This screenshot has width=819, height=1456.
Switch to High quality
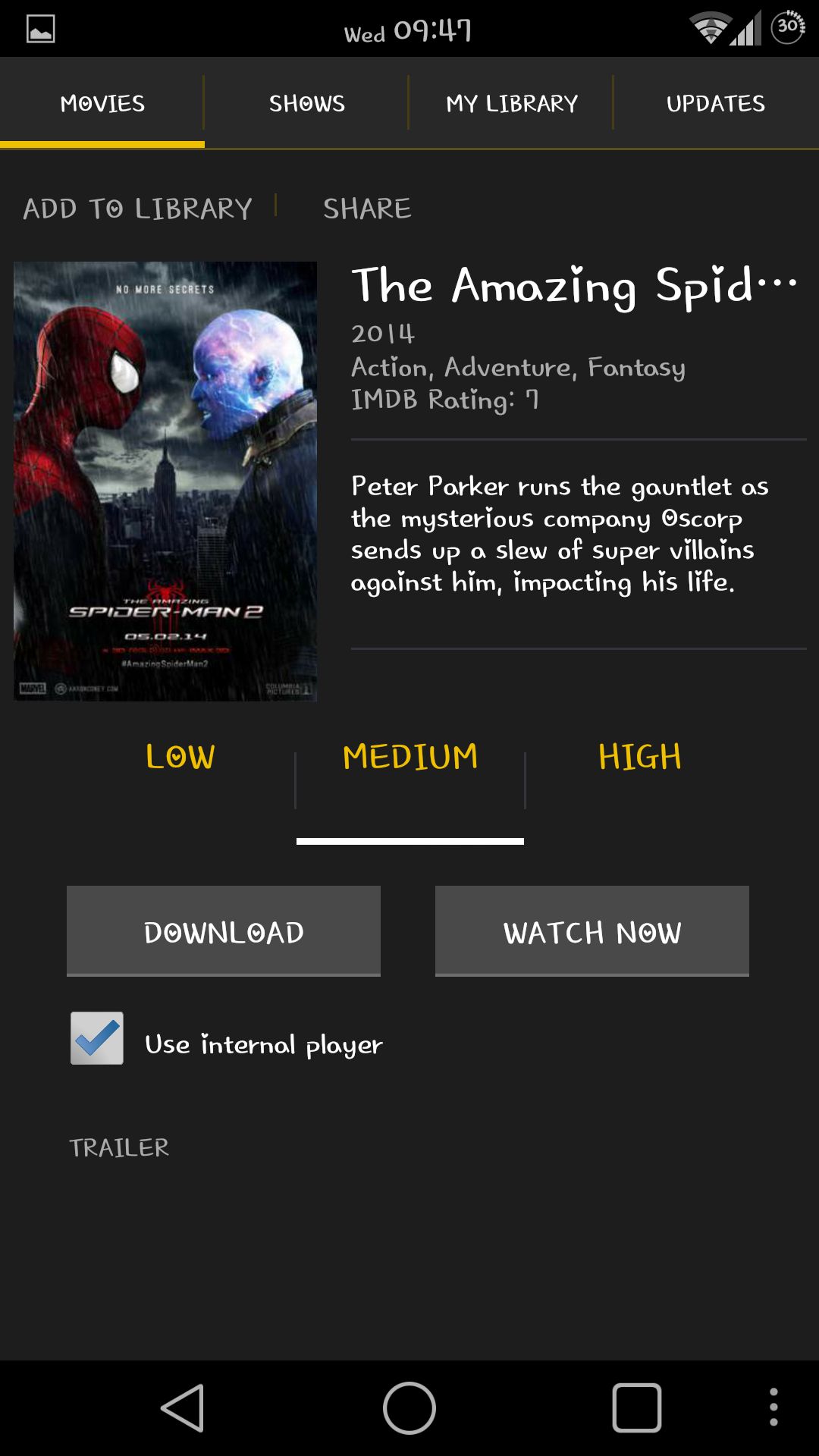640,757
